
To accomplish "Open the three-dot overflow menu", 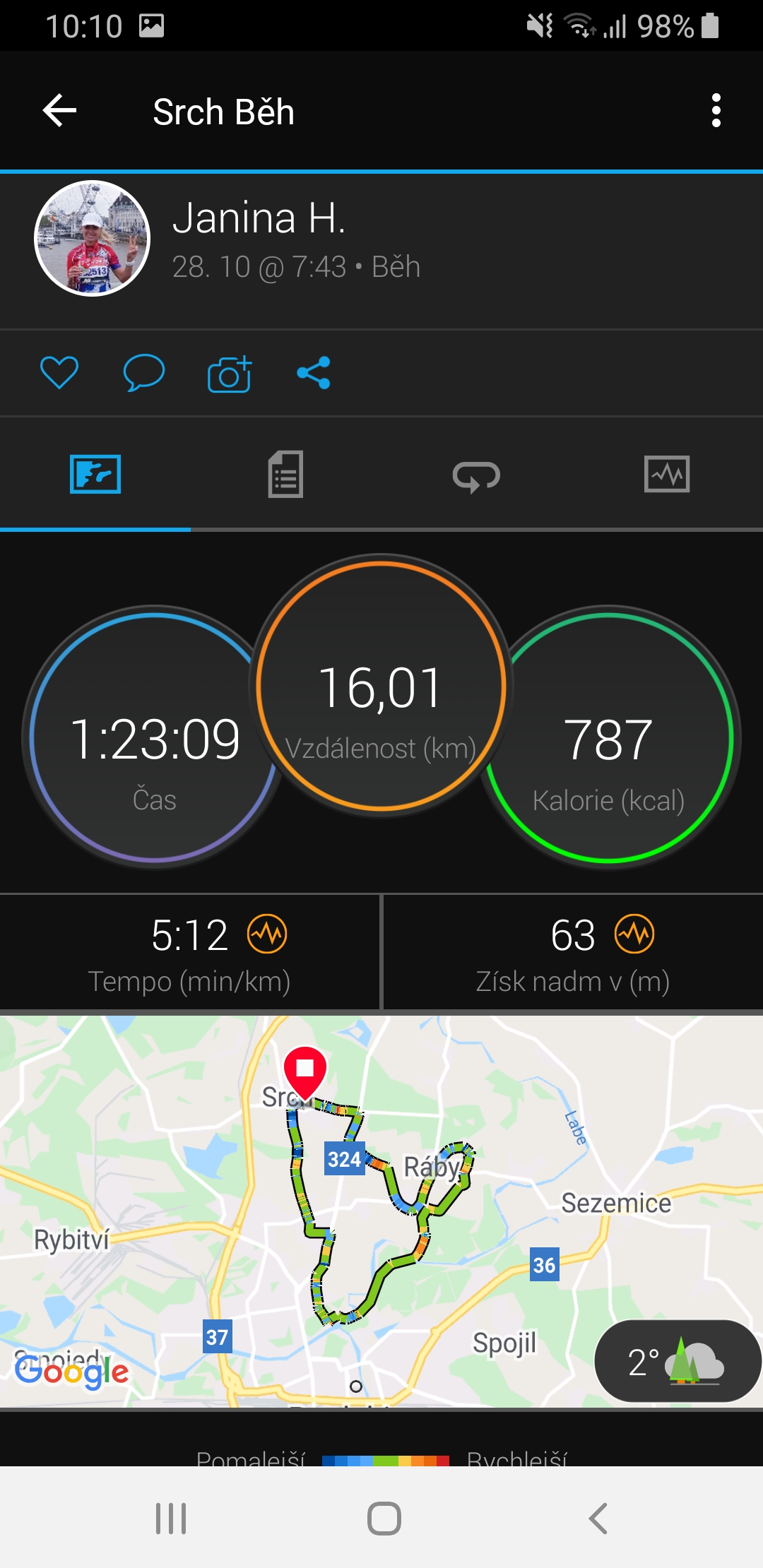I will pos(716,111).
